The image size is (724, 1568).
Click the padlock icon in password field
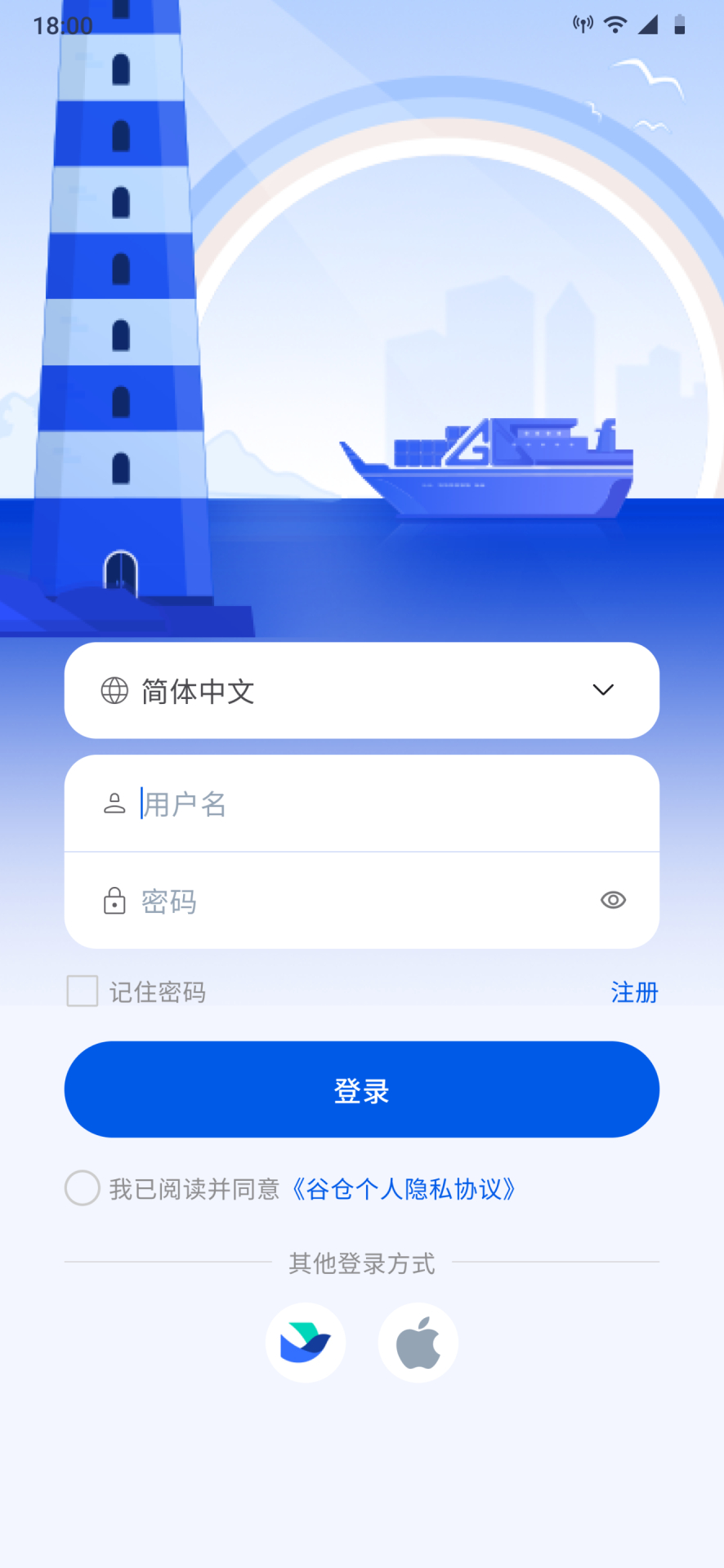coord(114,901)
